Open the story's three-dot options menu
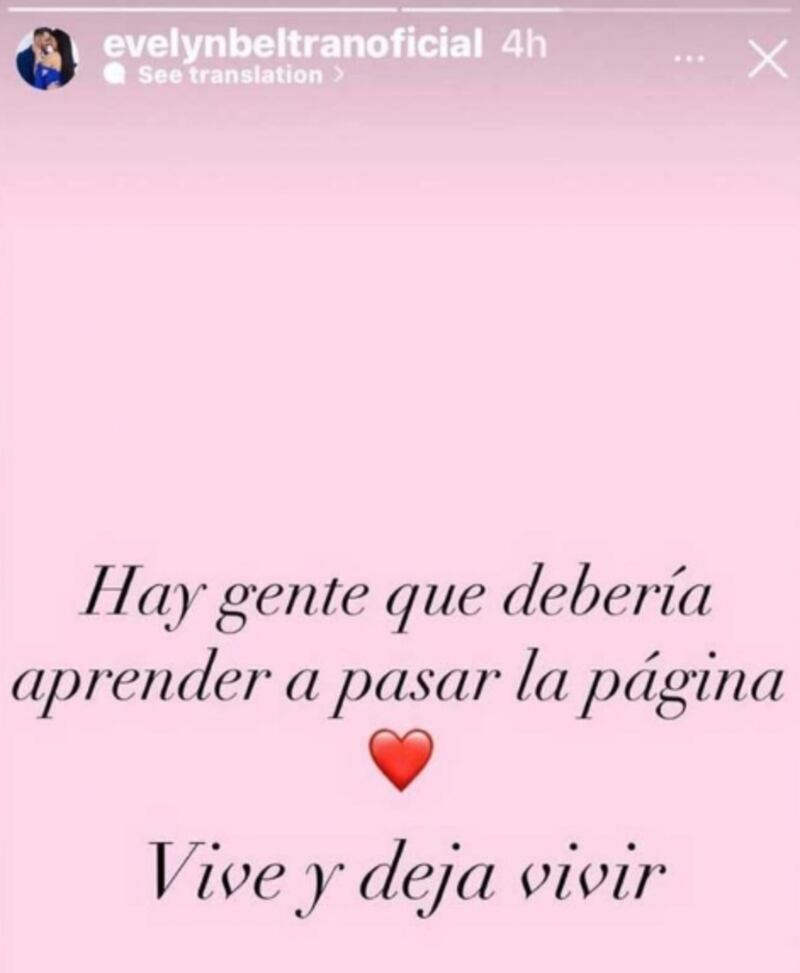This screenshot has width=800, height=973. click(688, 60)
